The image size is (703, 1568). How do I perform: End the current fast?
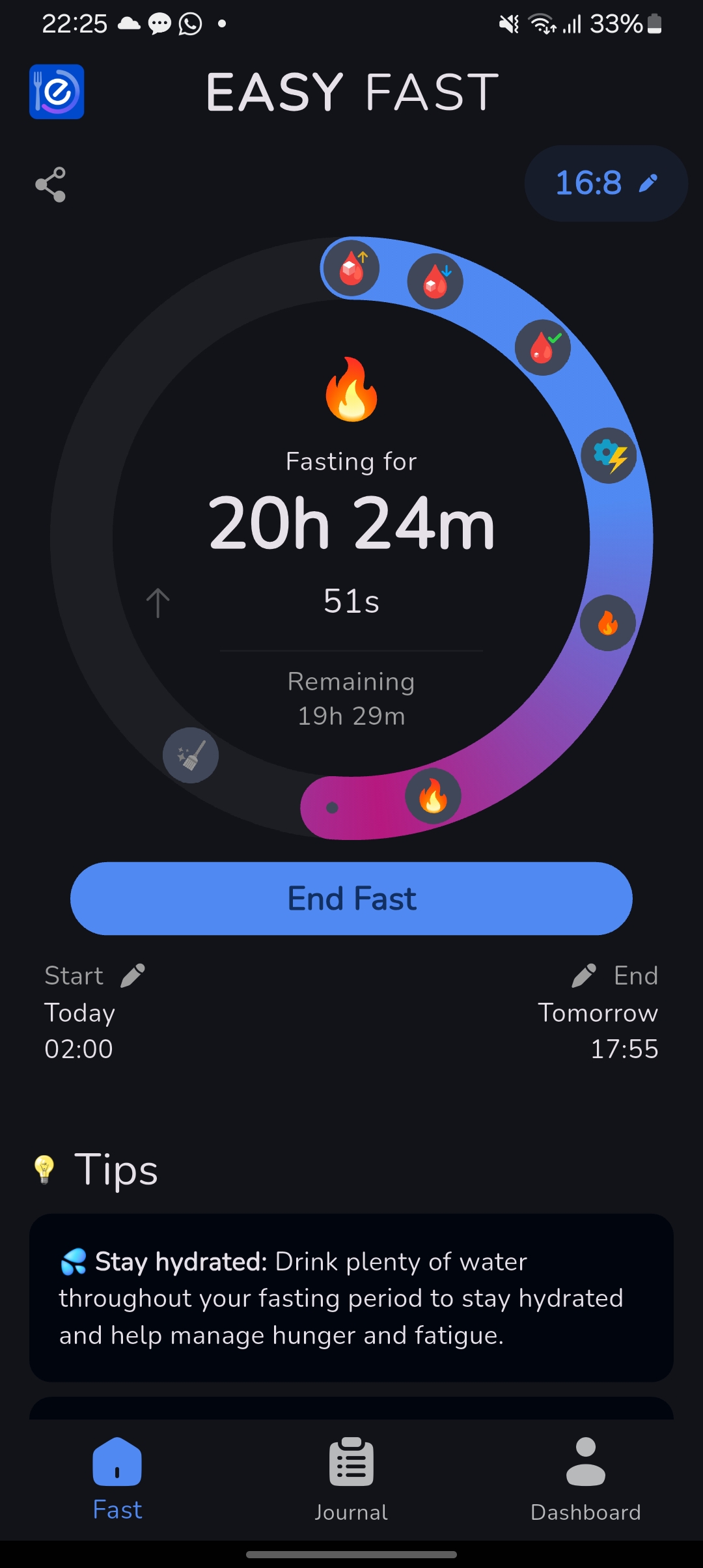coord(351,899)
